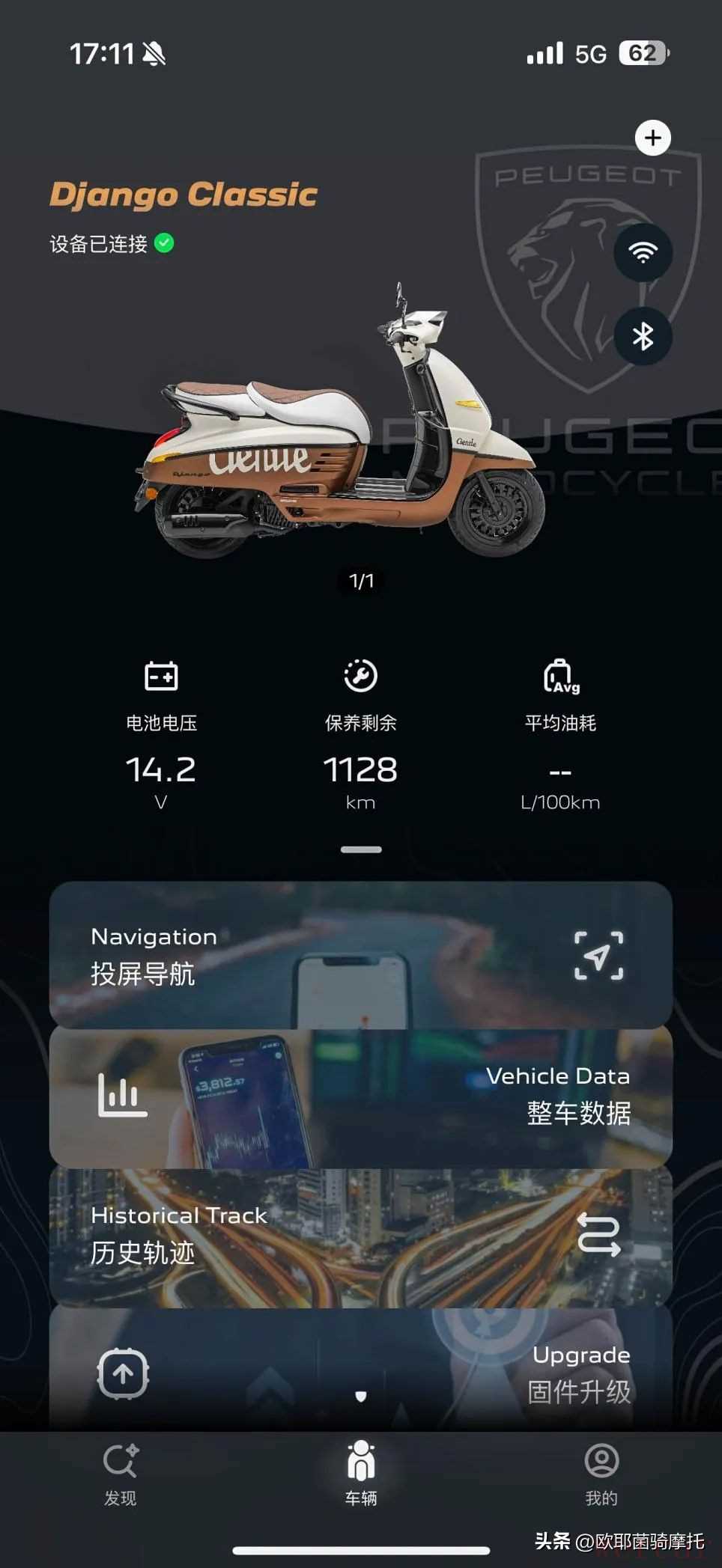Open the Navigation 投屏导航 card
The image size is (722, 1568).
pos(360,954)
